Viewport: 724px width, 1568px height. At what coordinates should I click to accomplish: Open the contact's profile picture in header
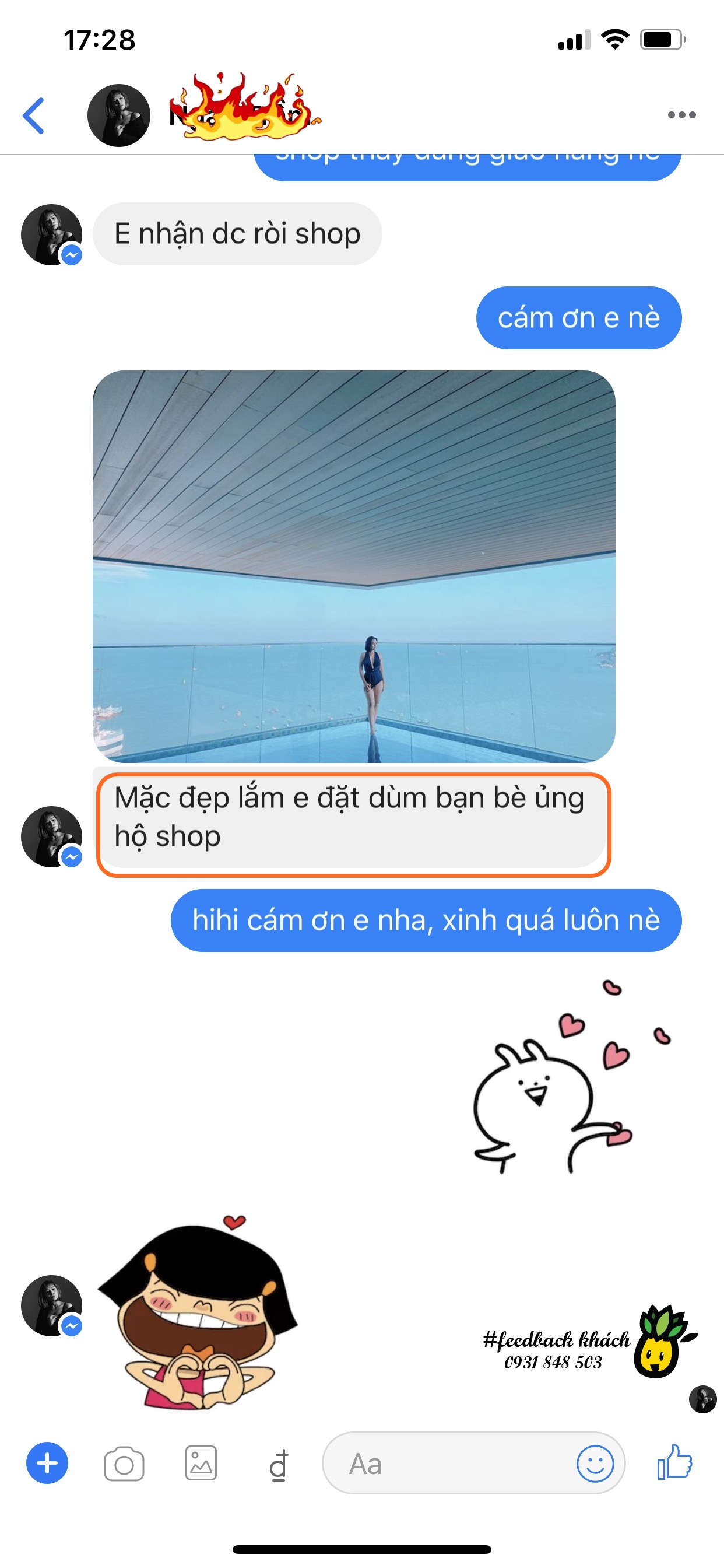[x=119, y=115]
